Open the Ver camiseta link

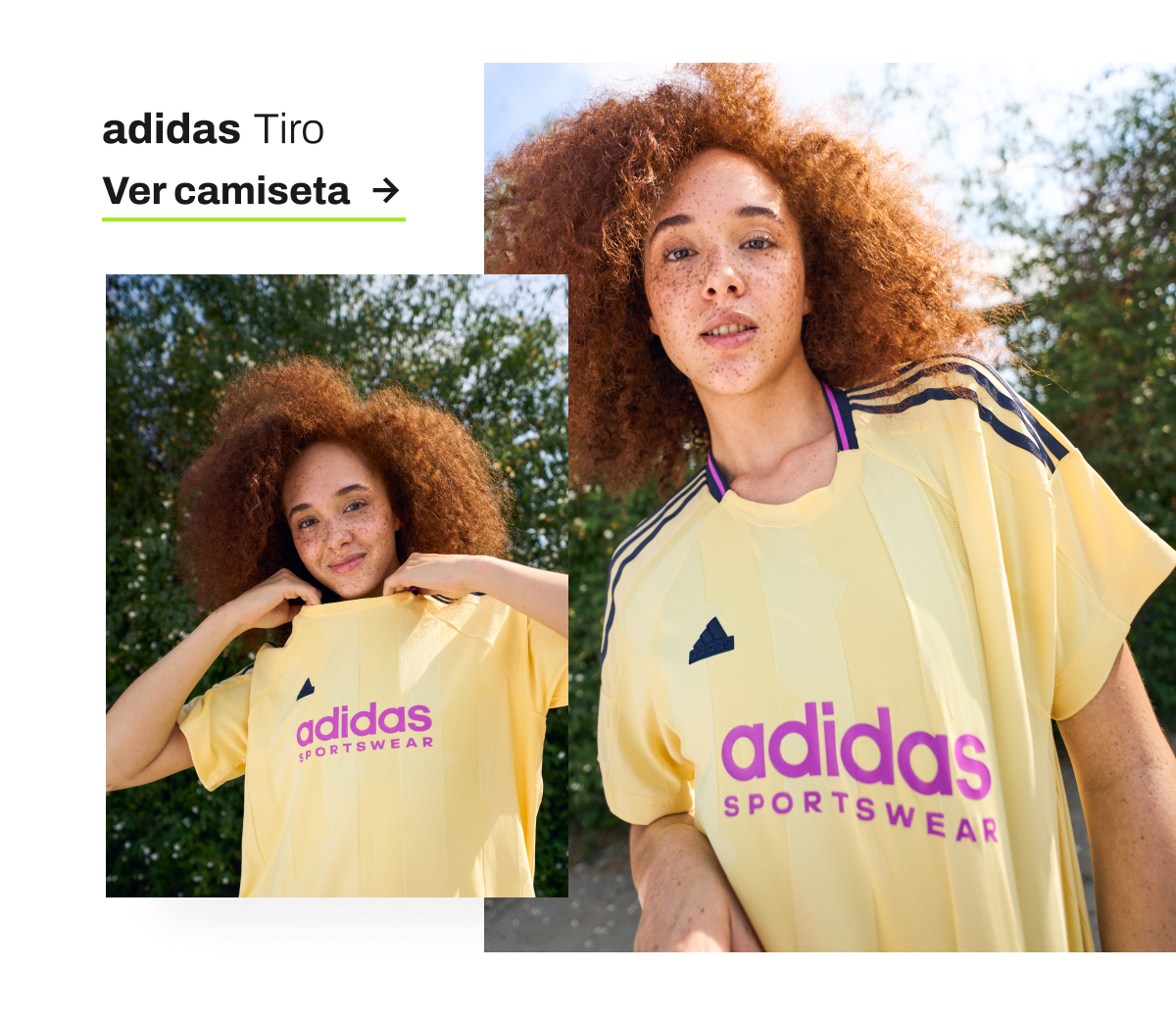(x=252, y=191)
